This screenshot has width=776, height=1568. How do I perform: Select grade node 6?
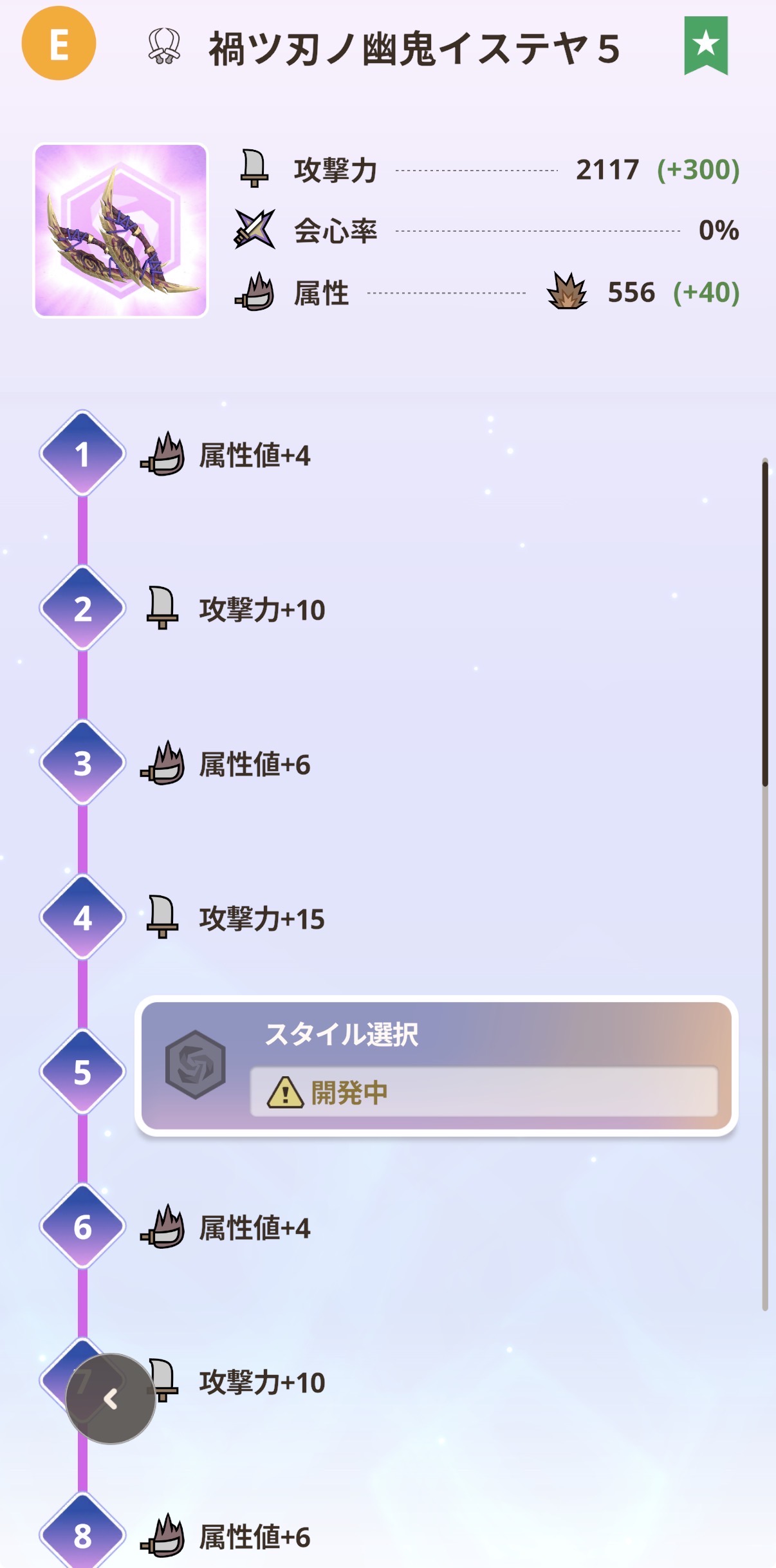coord(82,1226)
